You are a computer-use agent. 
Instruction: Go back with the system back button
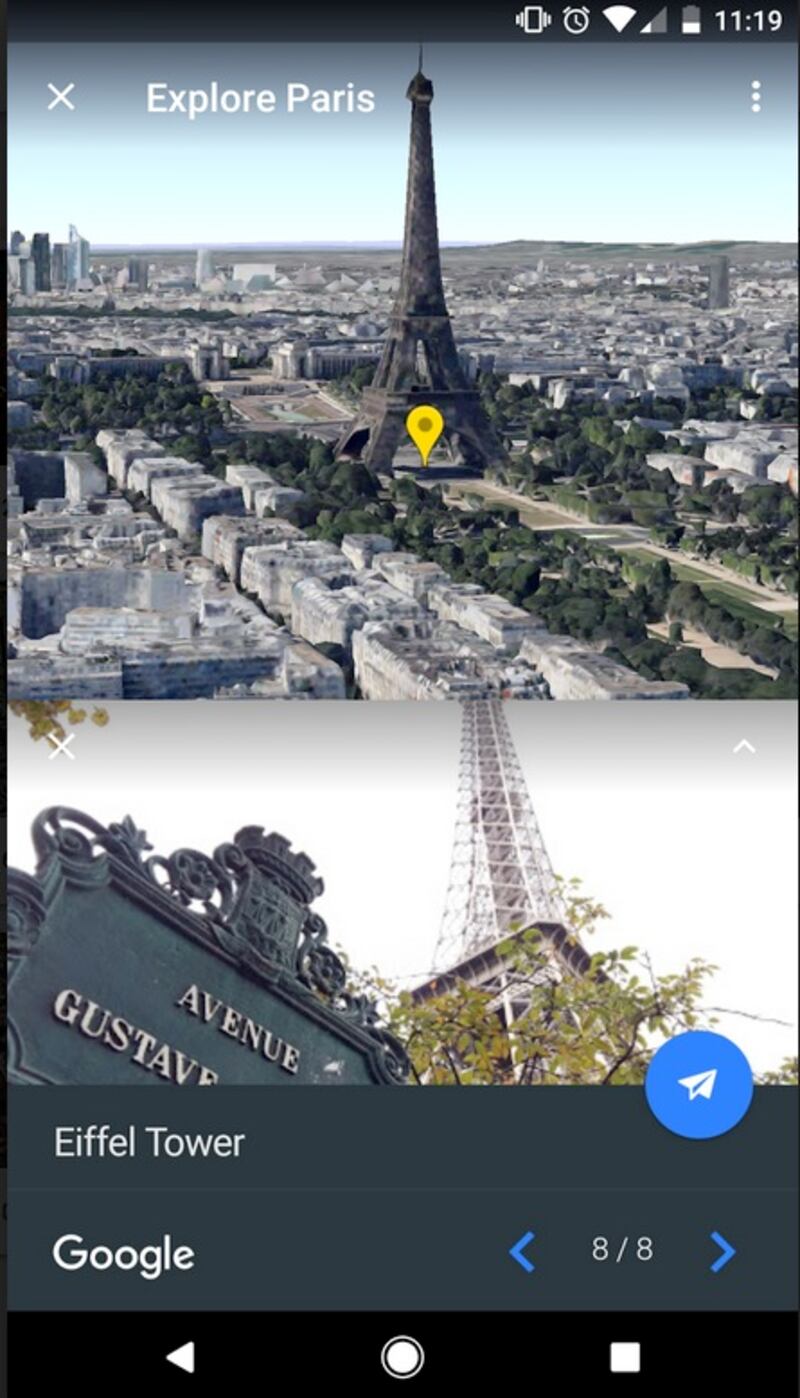click(x=180, y=1357)
